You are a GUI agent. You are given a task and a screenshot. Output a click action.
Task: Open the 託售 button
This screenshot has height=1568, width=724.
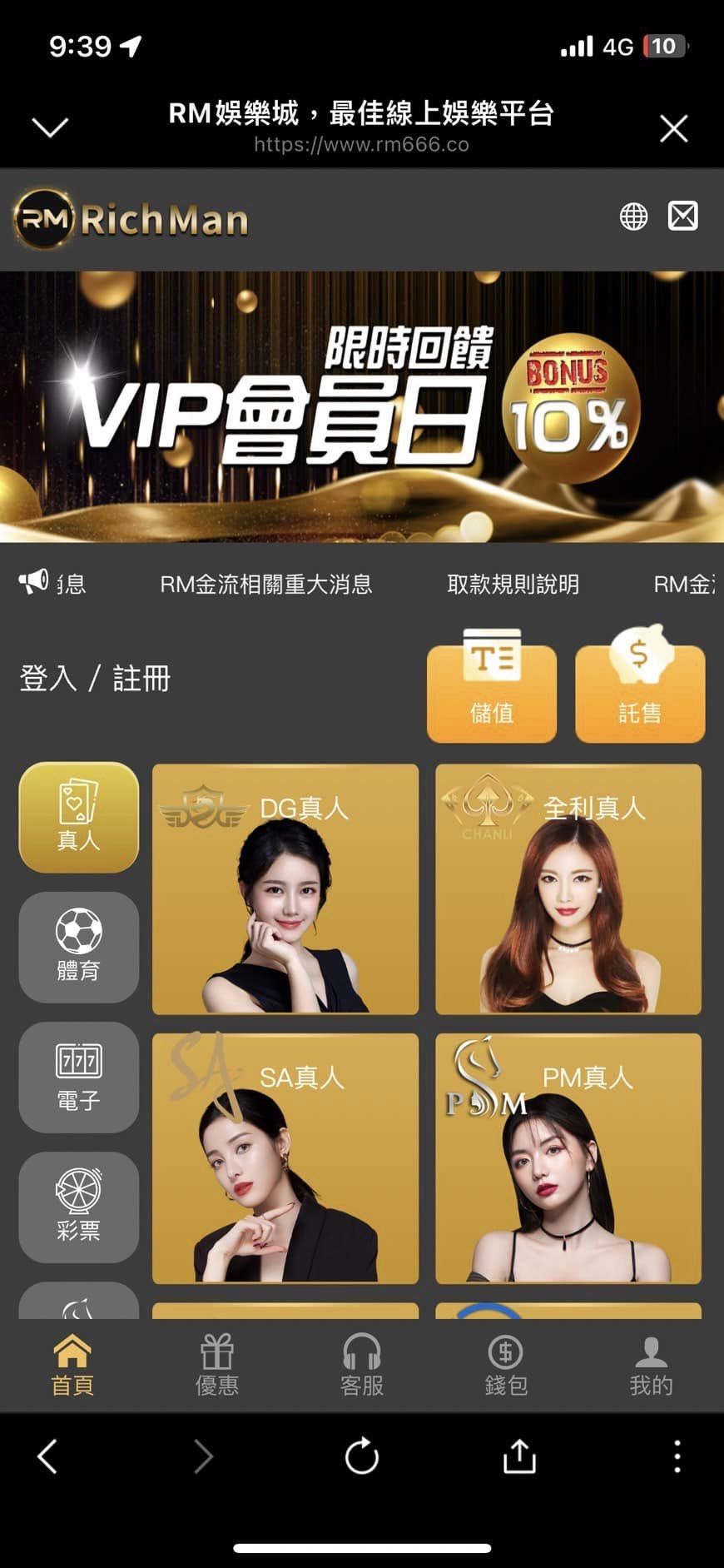pos(639,691)
